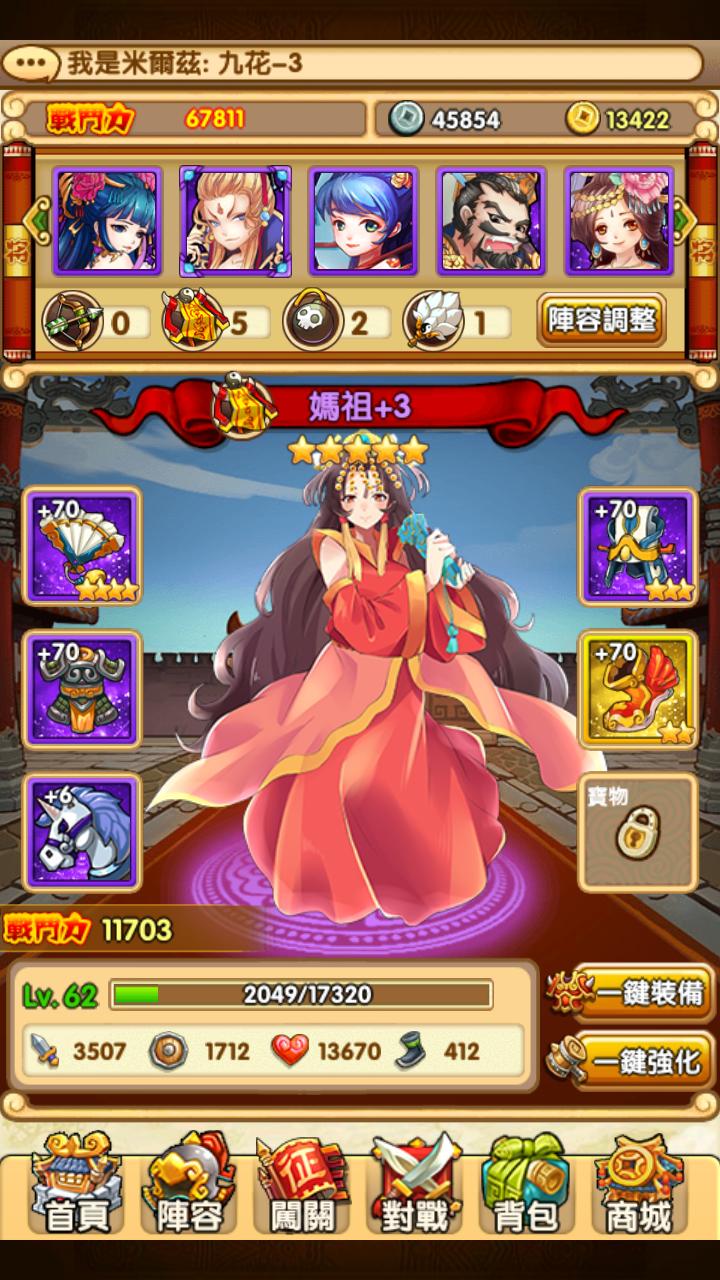720x1280 pixels.
Task: Open the 背包 backpack tab
Action: tap(527, 1184)
